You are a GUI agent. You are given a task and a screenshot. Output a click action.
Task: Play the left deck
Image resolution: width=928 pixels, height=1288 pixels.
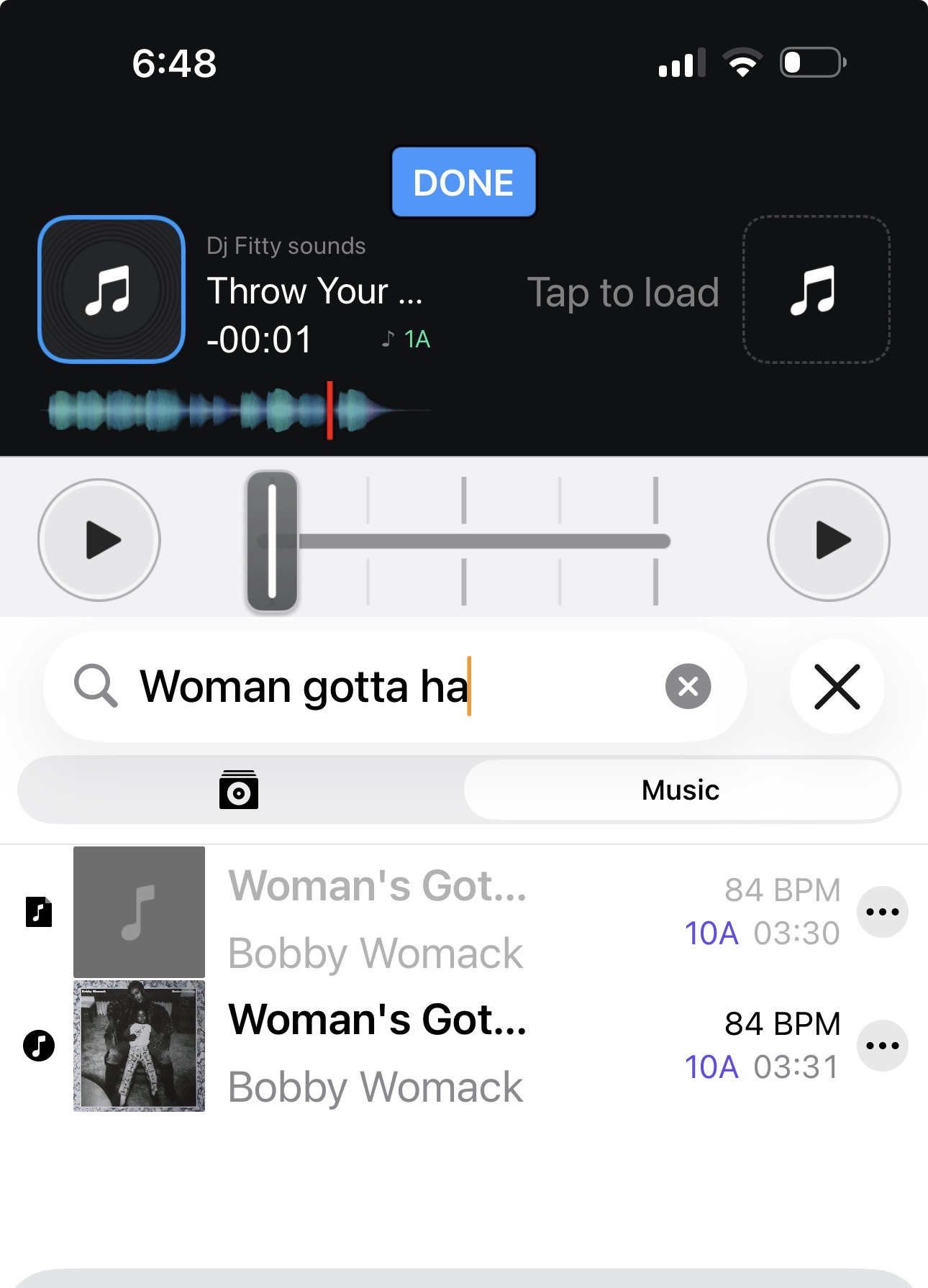coord(99,539)
